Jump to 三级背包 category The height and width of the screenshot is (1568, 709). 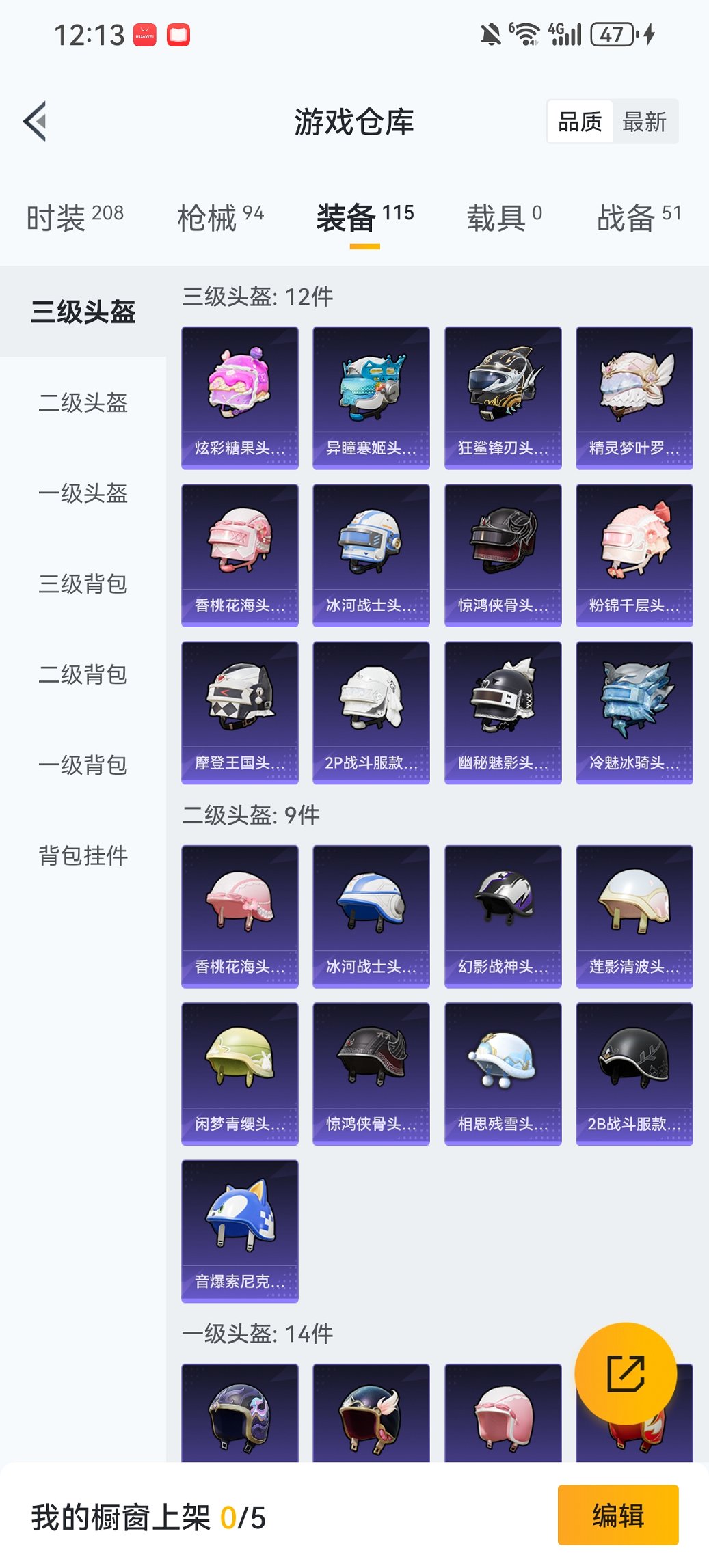click(x=81, y=586)
